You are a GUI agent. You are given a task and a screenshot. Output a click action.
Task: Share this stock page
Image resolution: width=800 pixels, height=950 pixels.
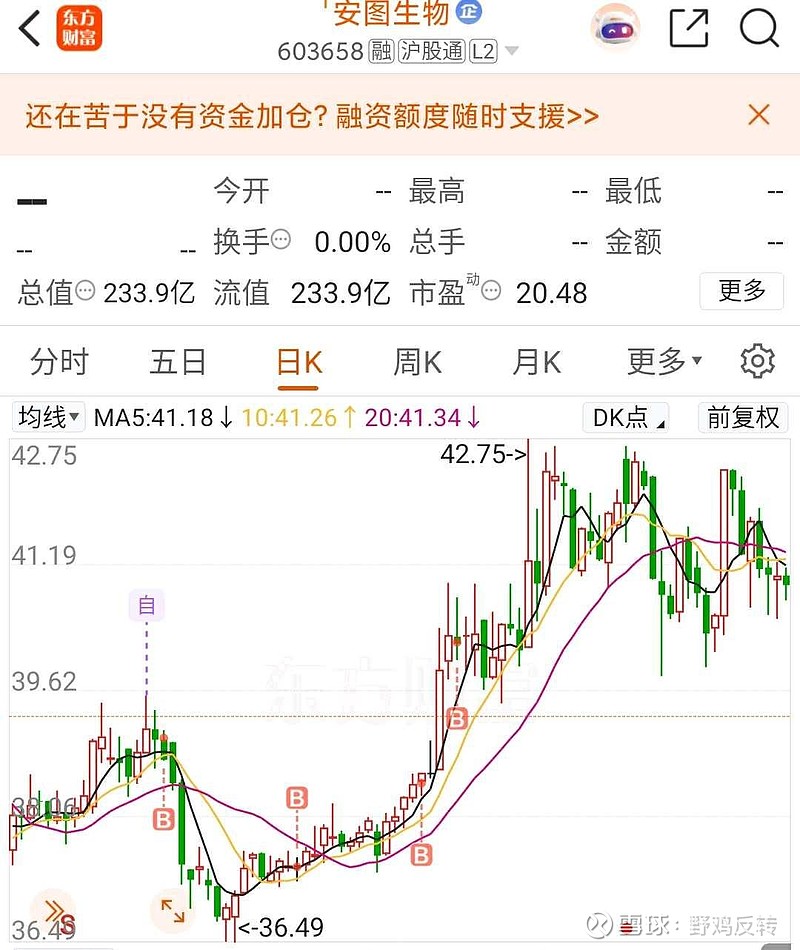[689, 28]
